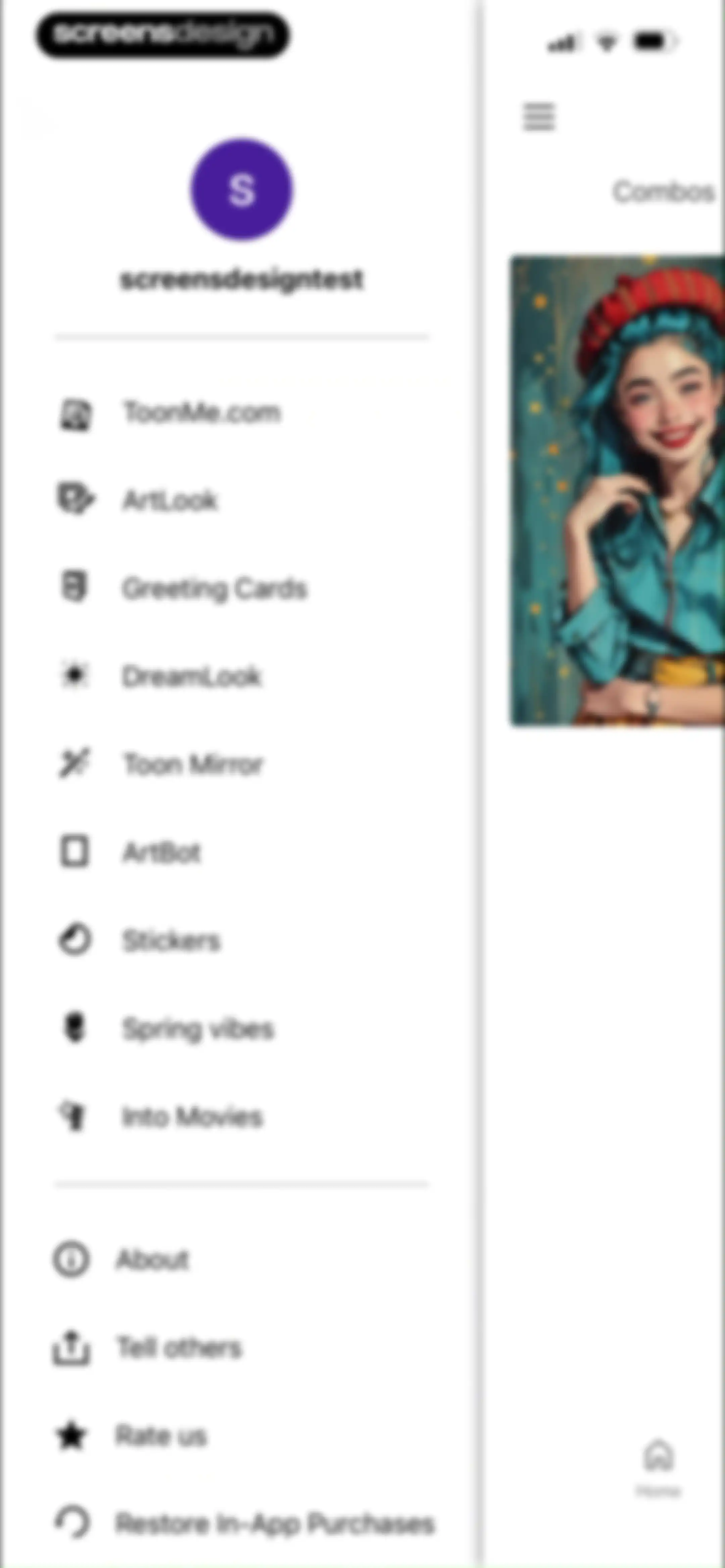725x1568 pixels.
Task: Tap the hamburger menu button
Action: [x=539, y=116]
